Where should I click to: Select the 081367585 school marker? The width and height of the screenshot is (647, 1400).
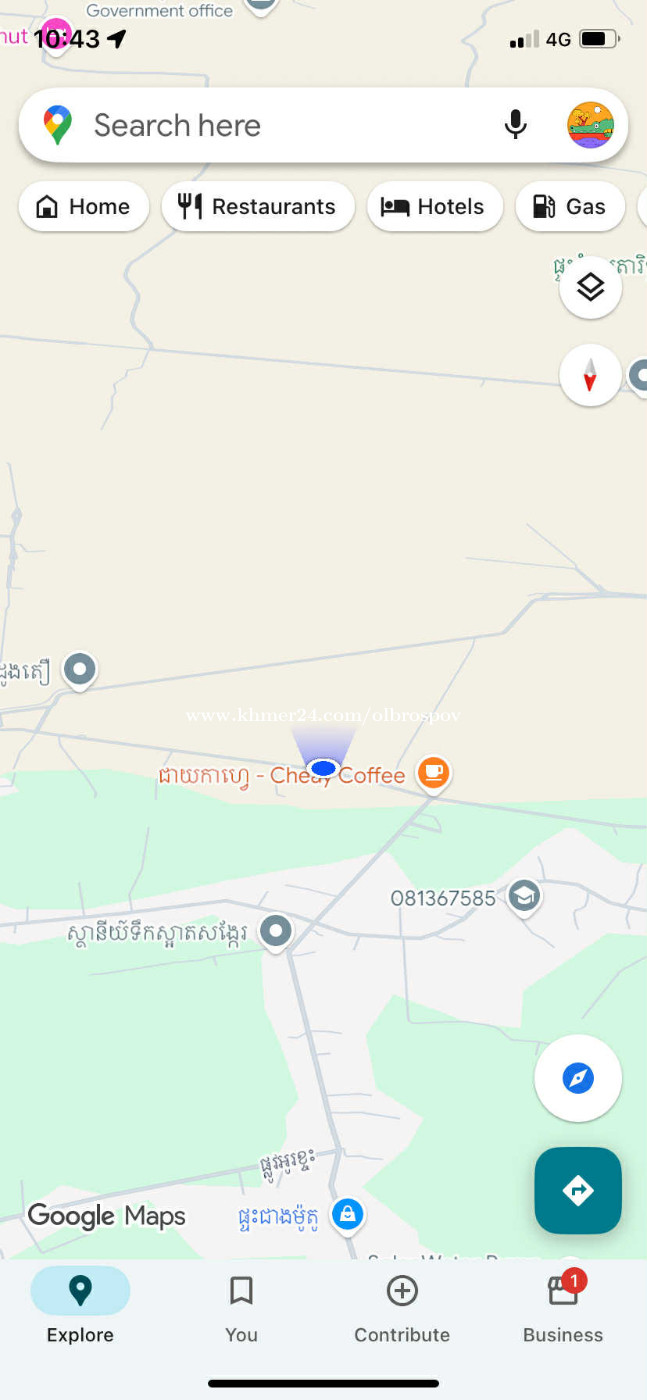523,896
